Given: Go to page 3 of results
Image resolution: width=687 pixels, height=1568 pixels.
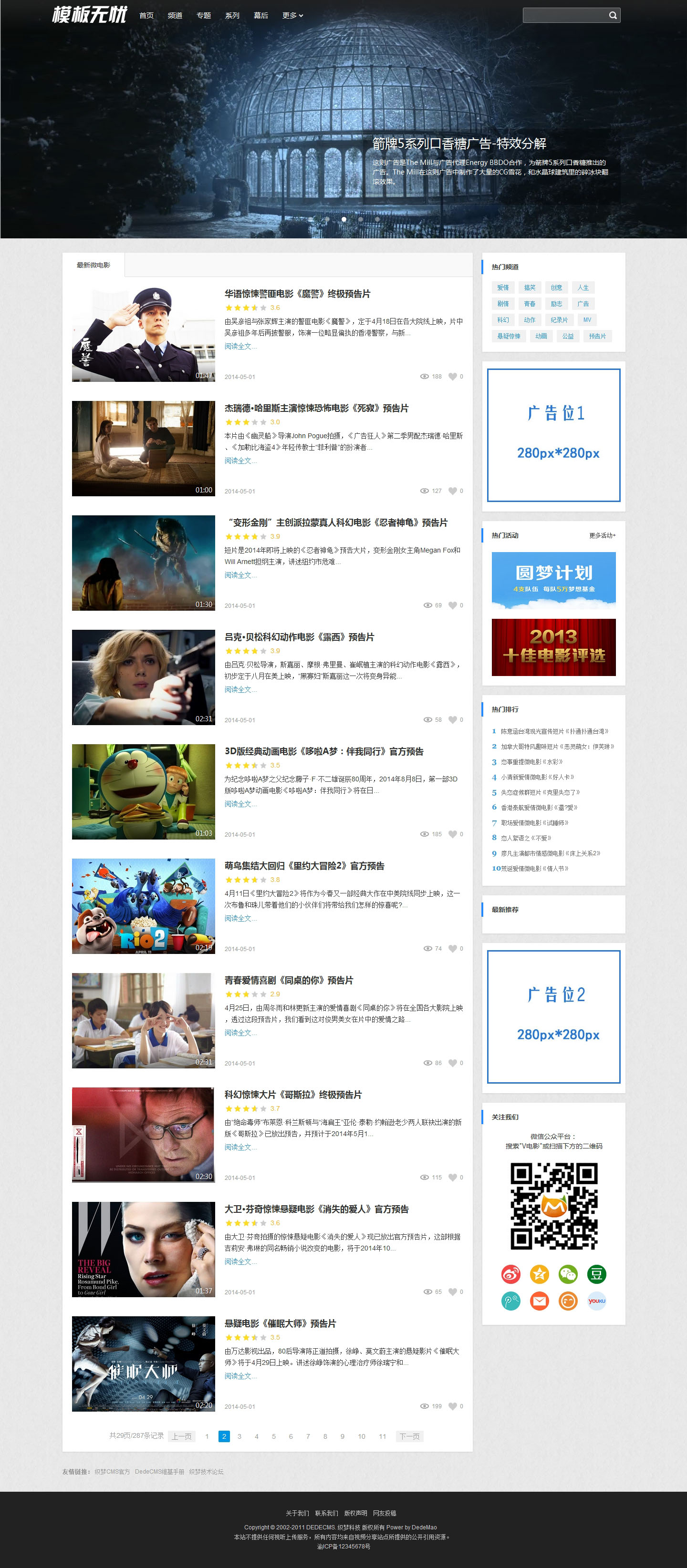Looking at the screenshot, I should [x=239, y=1436].
